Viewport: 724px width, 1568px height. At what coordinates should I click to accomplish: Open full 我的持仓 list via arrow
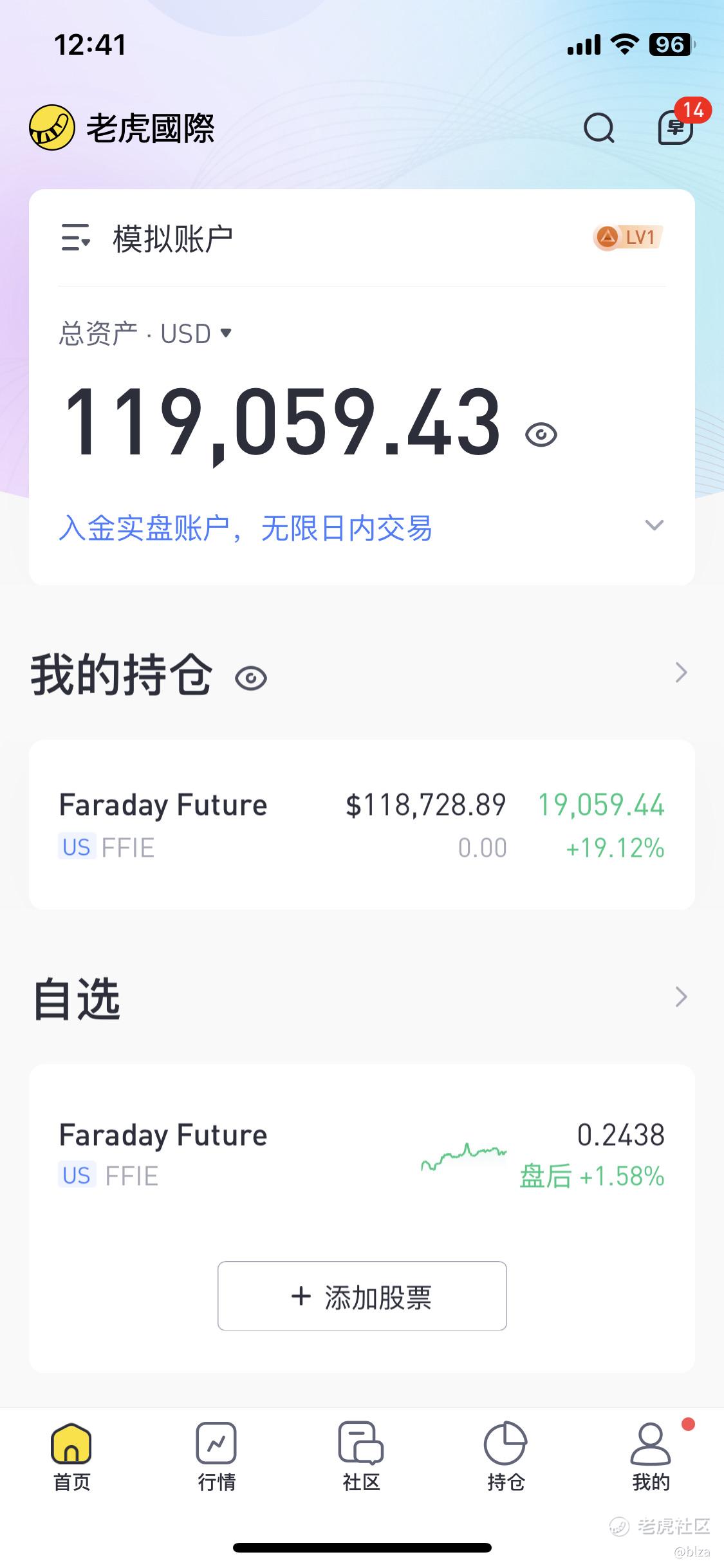coord(681,673)
